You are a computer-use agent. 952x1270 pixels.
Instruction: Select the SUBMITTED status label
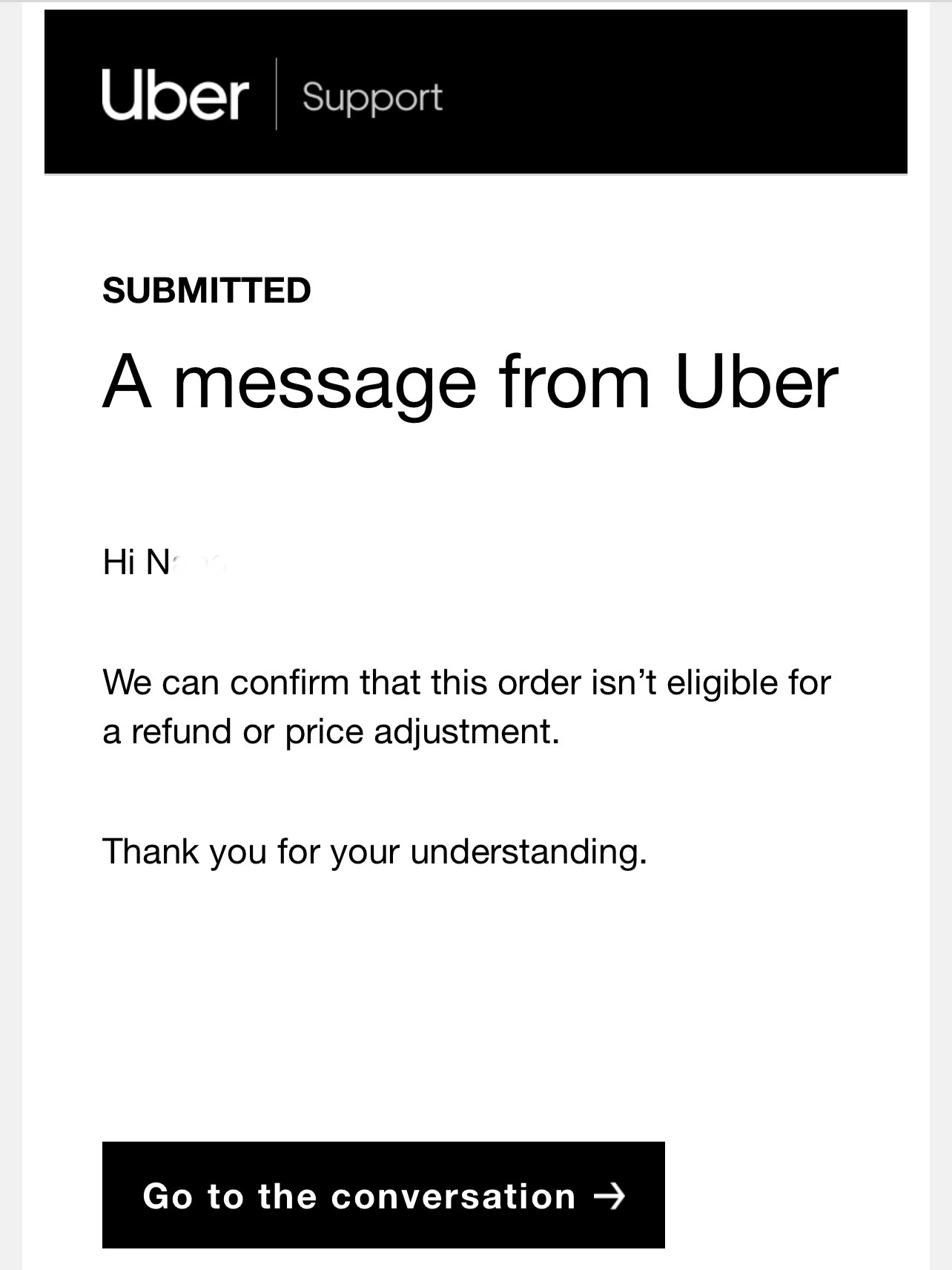[206, 289]
